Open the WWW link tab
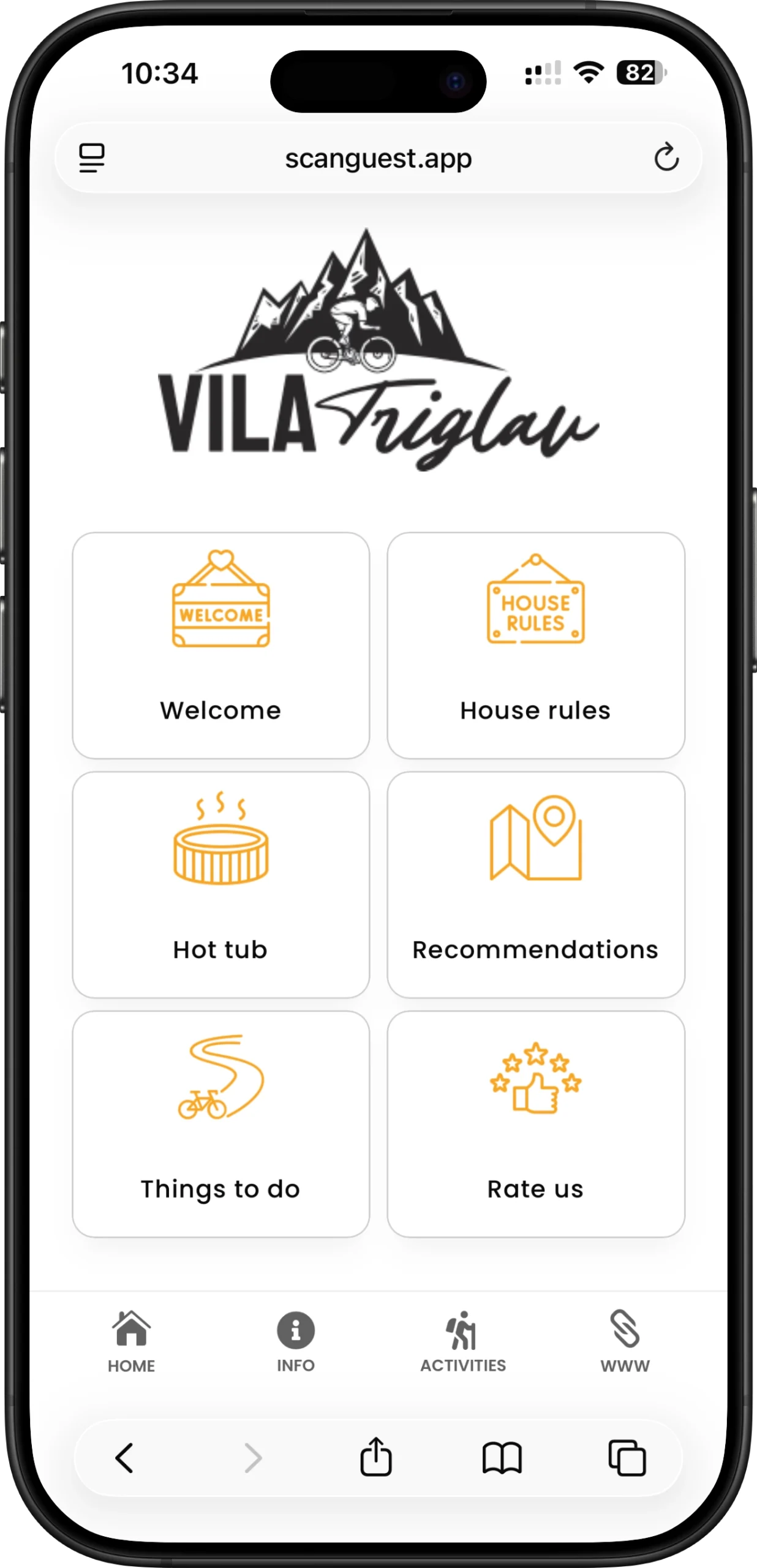This screenshot has width=757, height=1568. (x=625, y=1341)
